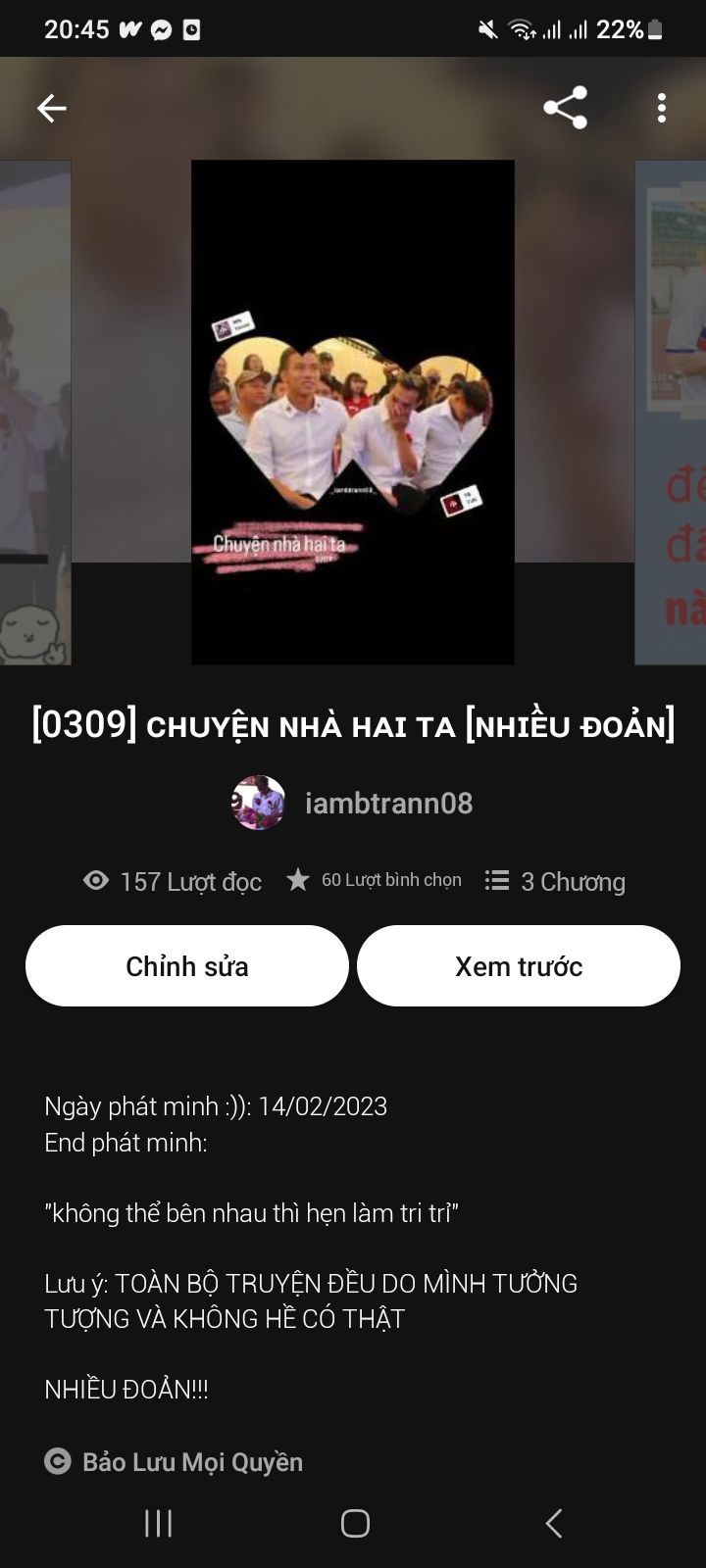Open the Chuyện nhà hai ta cover
Viewport: 706px width, 1568px height.
pyautogui.click(x=353, y=412)
